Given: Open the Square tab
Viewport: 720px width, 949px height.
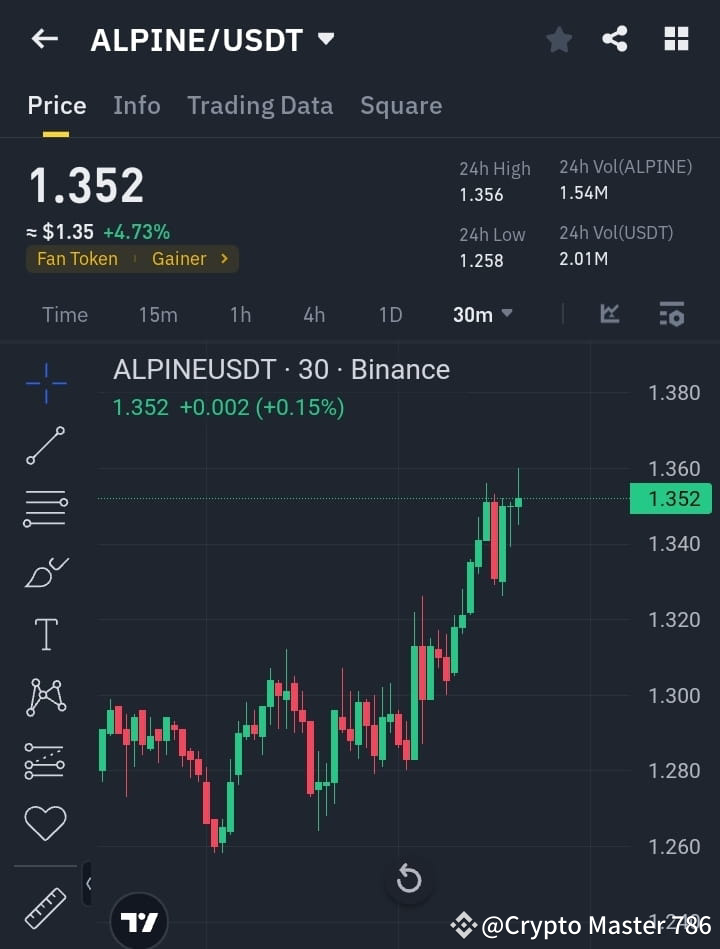Looking at the screenshot, I should click(x=401, y=105).
